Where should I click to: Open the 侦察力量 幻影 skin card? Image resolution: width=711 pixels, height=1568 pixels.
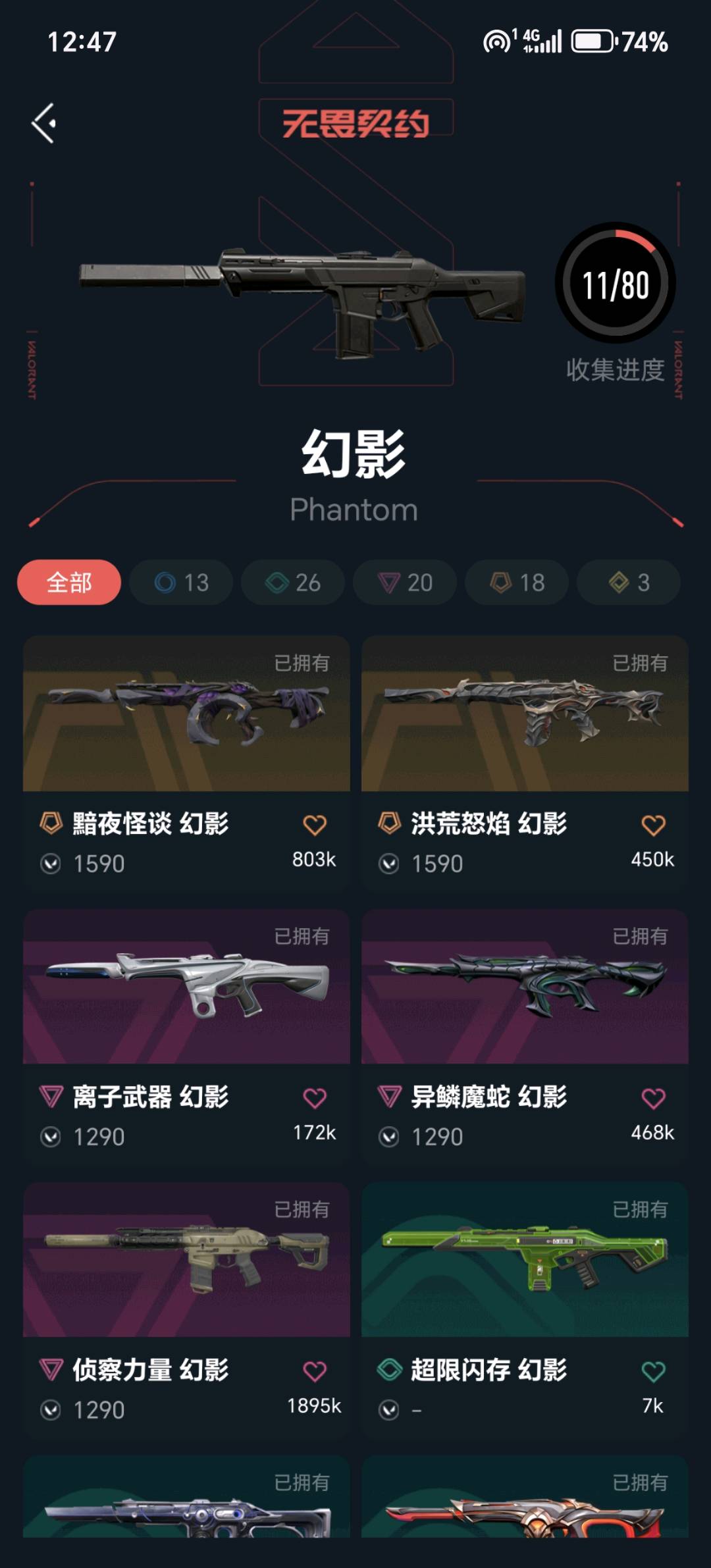[186, 1310]
